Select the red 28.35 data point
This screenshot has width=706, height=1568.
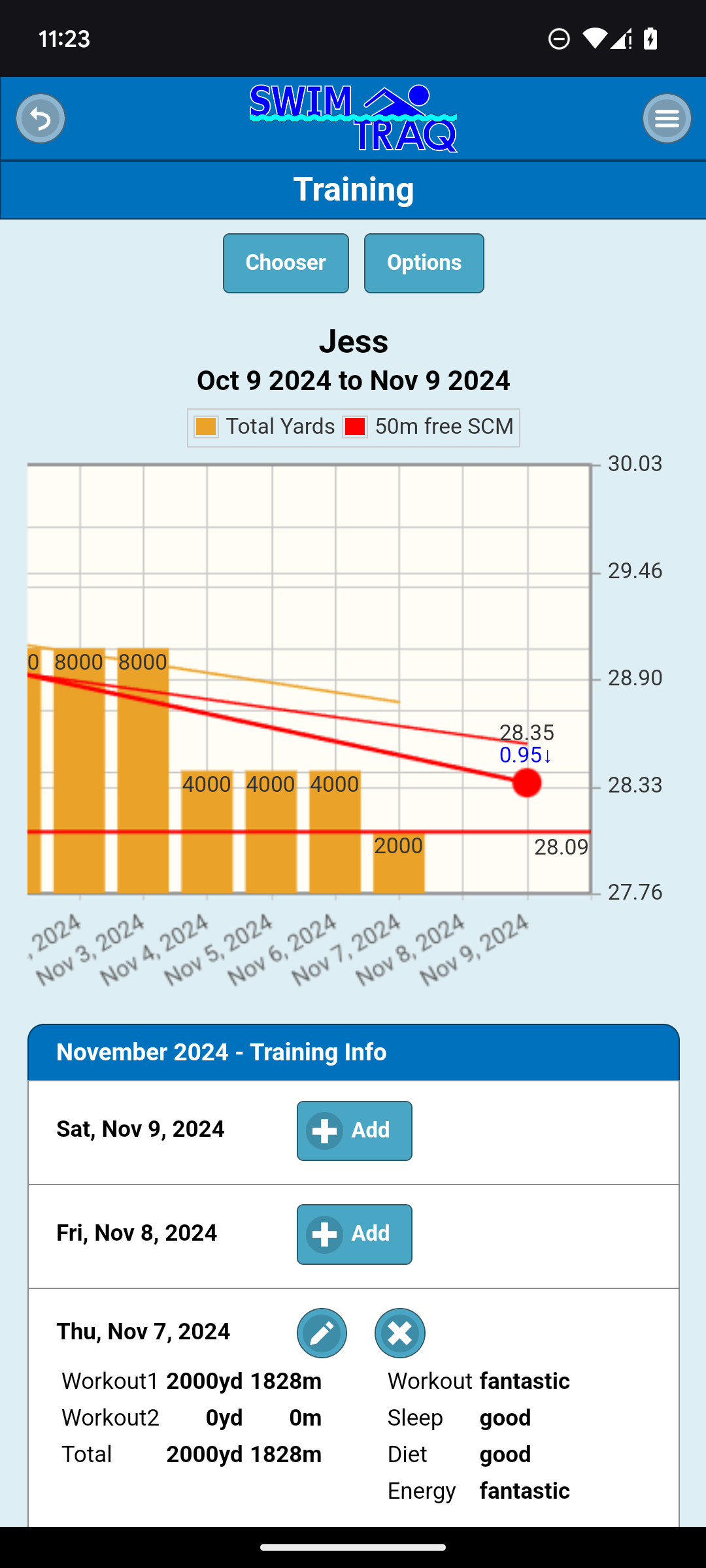point(527,783)
